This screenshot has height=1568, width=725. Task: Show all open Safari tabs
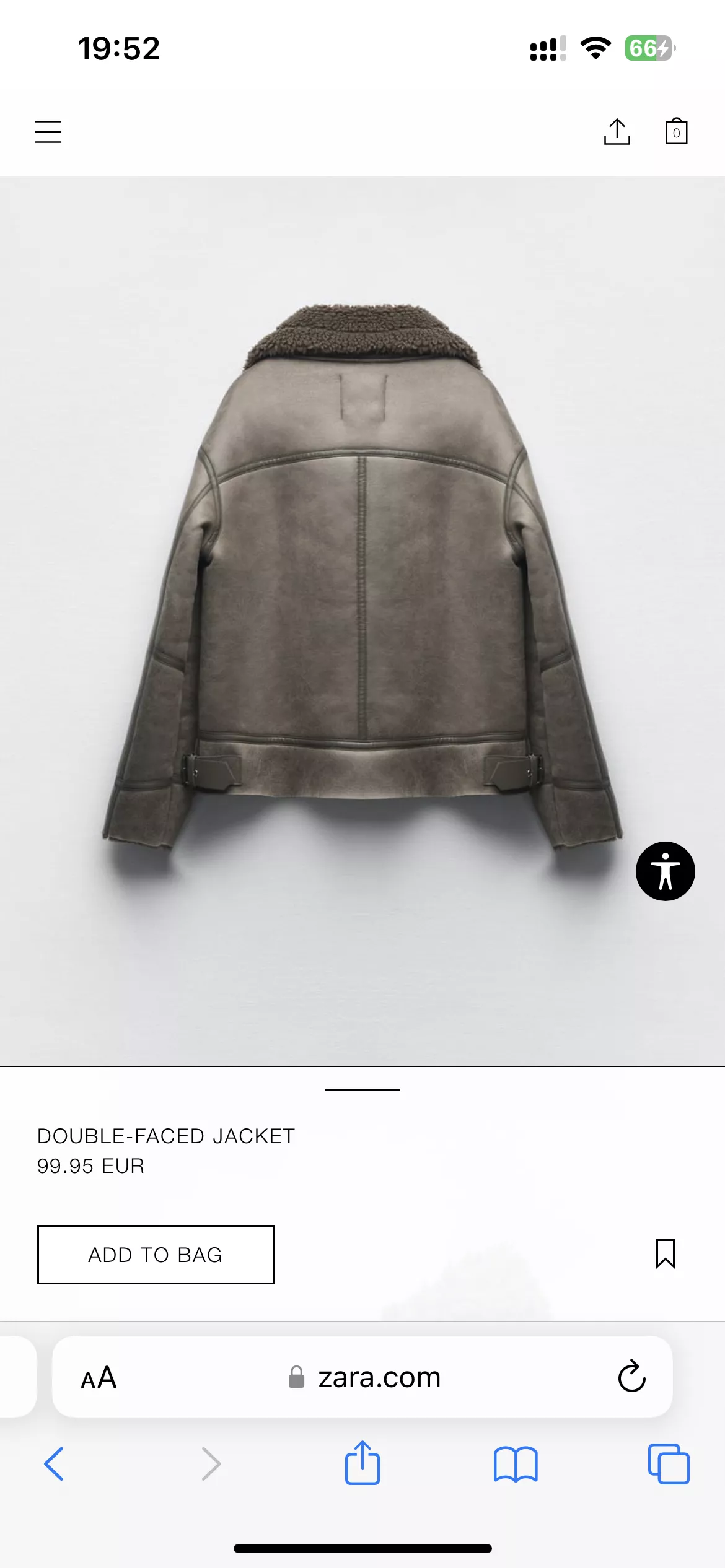(x=669, y=1464)
